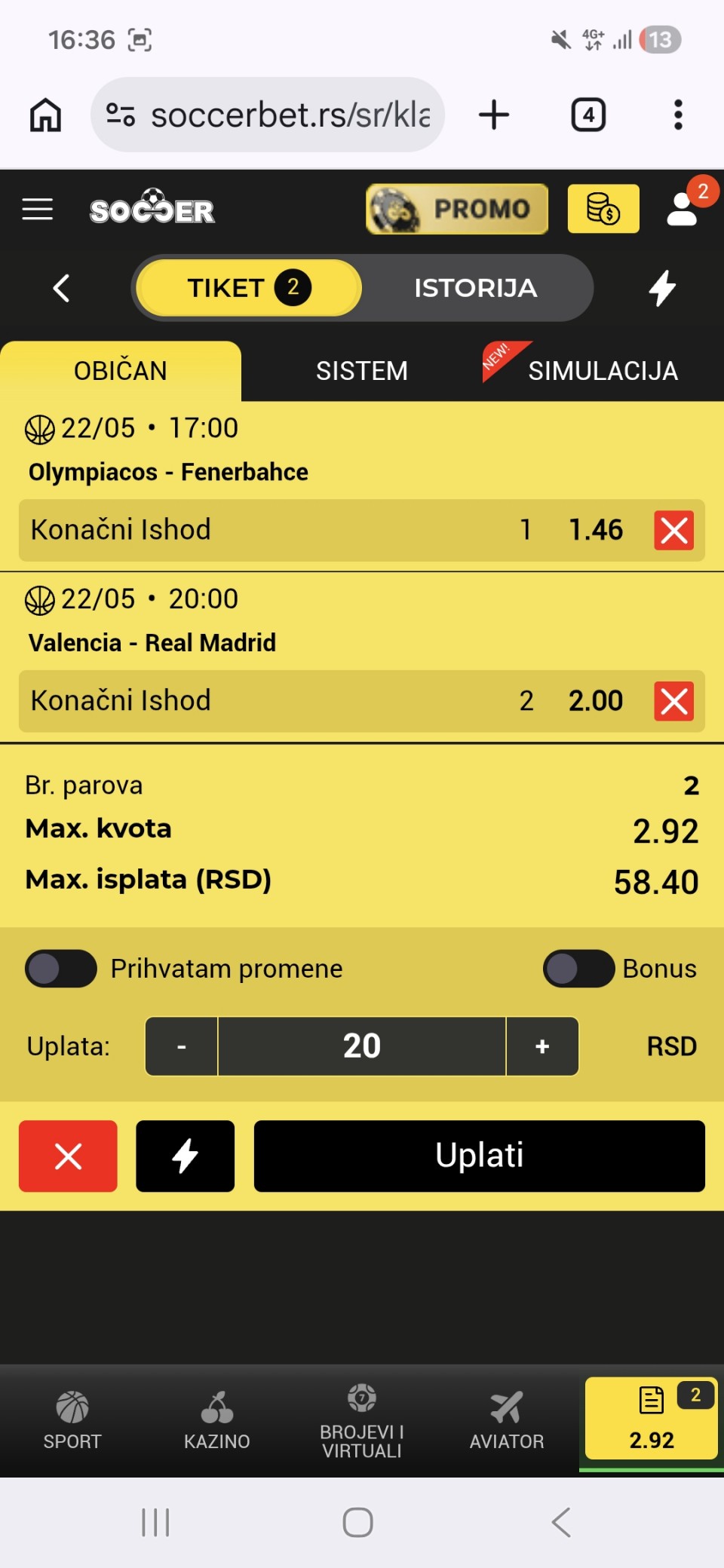Submit the ticket with Uplati
The width and height of the screenshot is (724, 1568).
480,1156
